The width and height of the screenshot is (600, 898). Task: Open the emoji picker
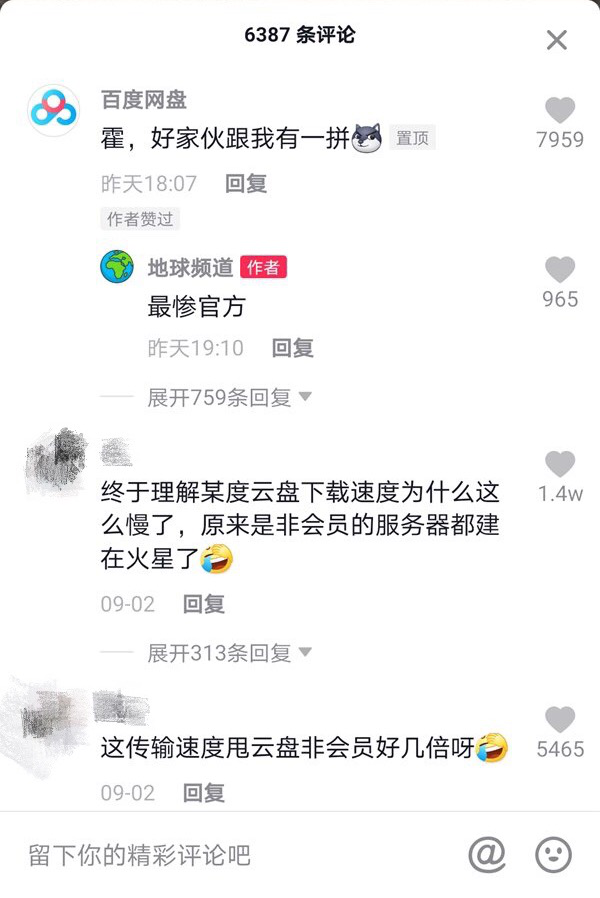[553, 854]
